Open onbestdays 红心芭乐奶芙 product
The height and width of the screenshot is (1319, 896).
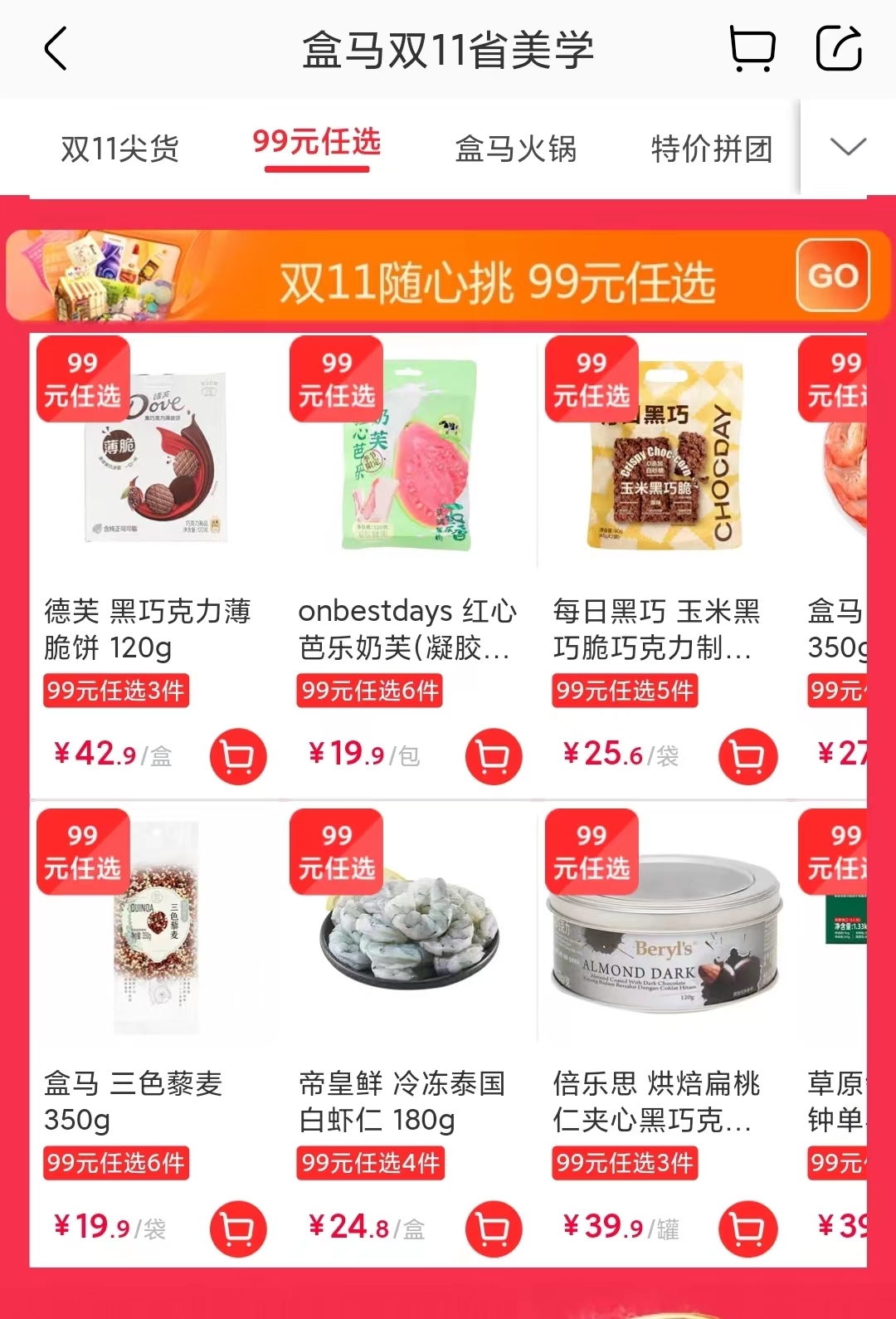[x=408, y=457]
